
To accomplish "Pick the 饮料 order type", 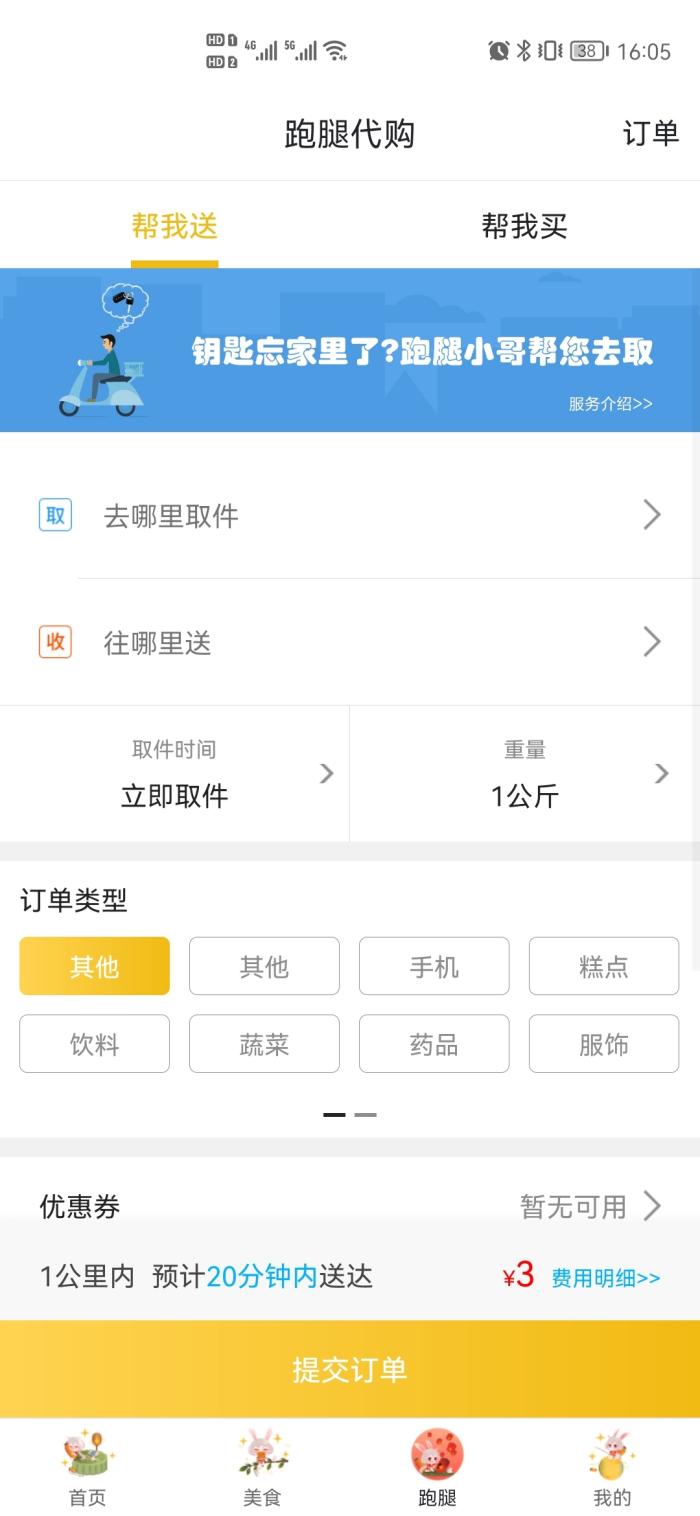I will [95, 1044].
